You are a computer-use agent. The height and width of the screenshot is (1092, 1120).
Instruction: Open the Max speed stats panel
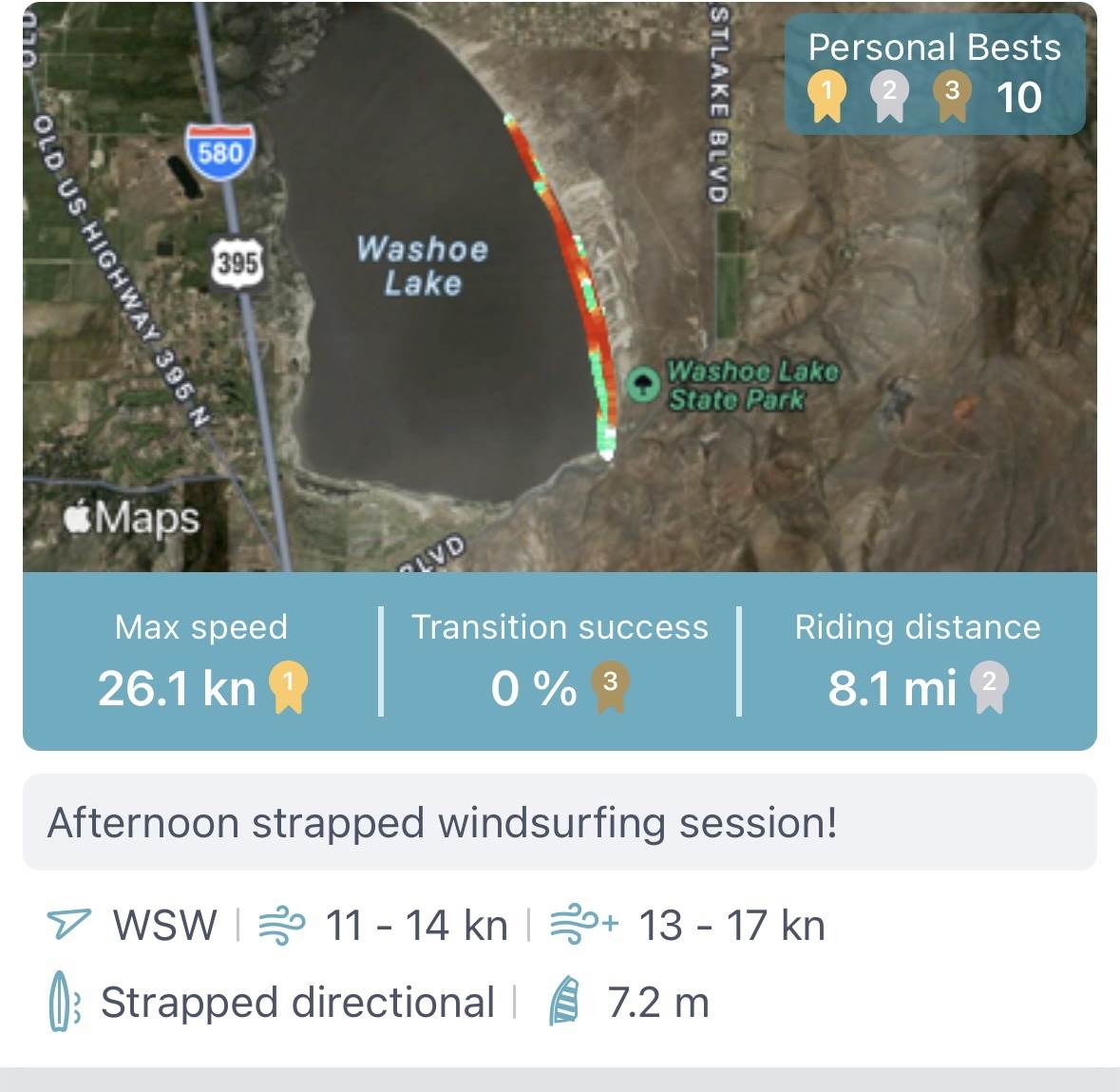point(200,661)
